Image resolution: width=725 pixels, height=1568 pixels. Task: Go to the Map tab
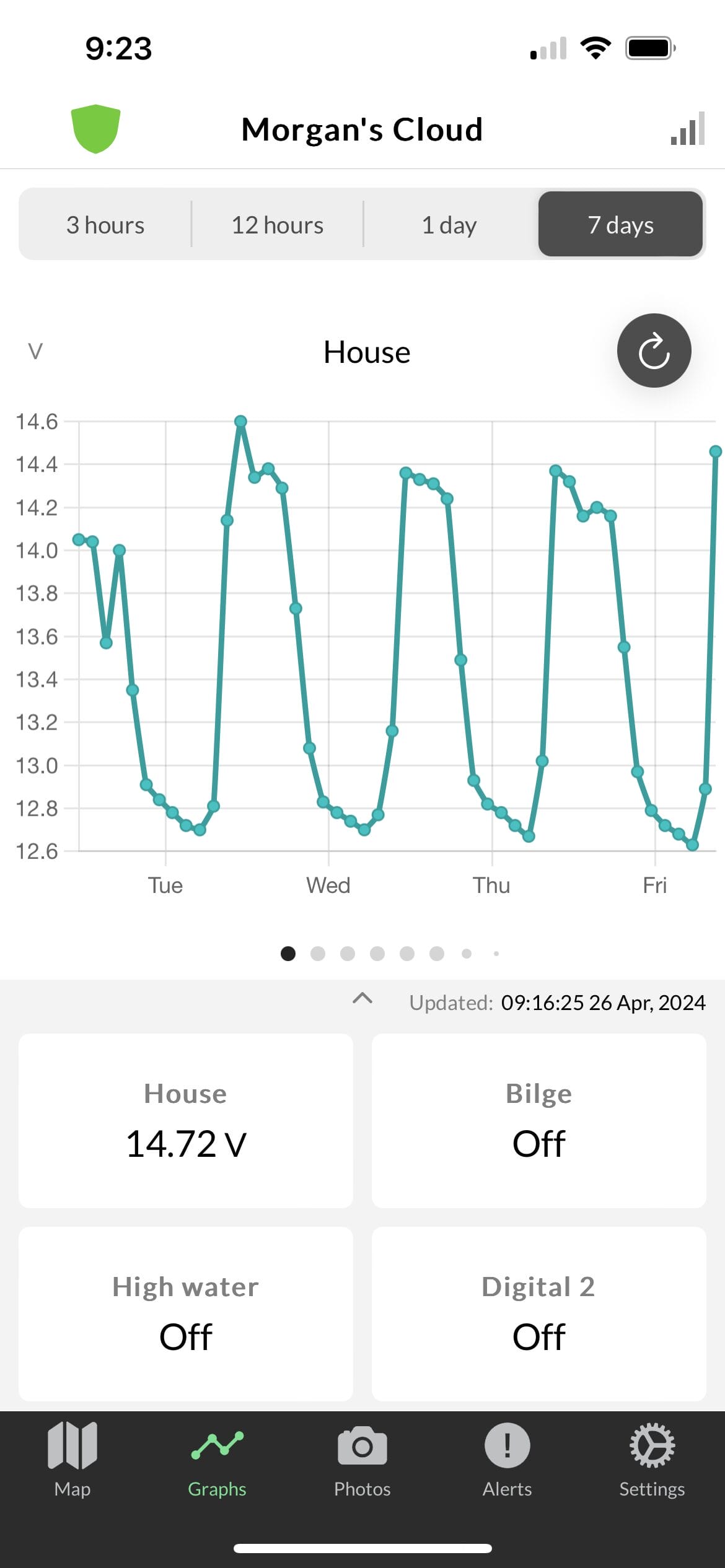pyautogui.click(x=72, y=1458)
